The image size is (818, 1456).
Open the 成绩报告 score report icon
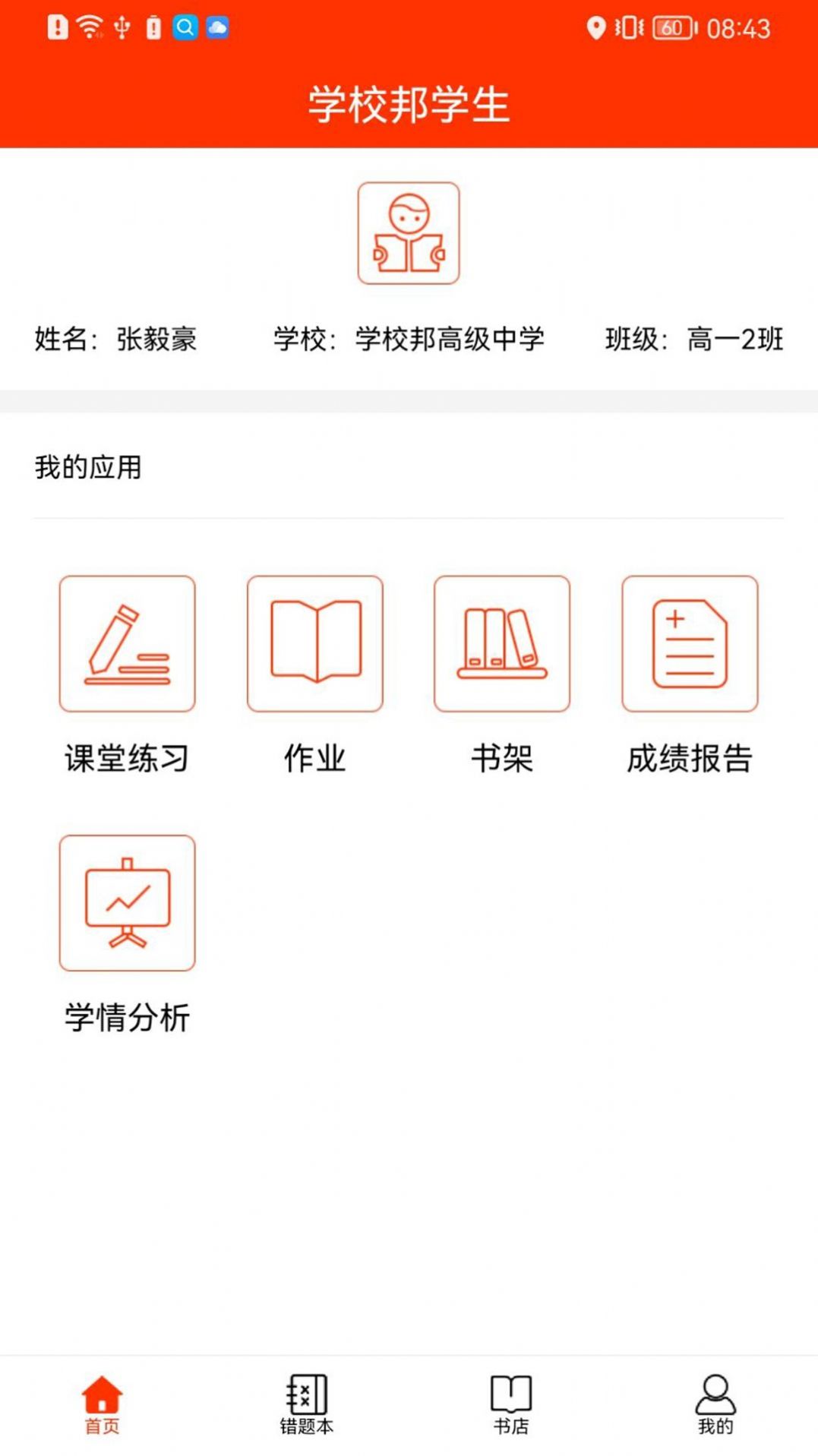coord(688,644)
